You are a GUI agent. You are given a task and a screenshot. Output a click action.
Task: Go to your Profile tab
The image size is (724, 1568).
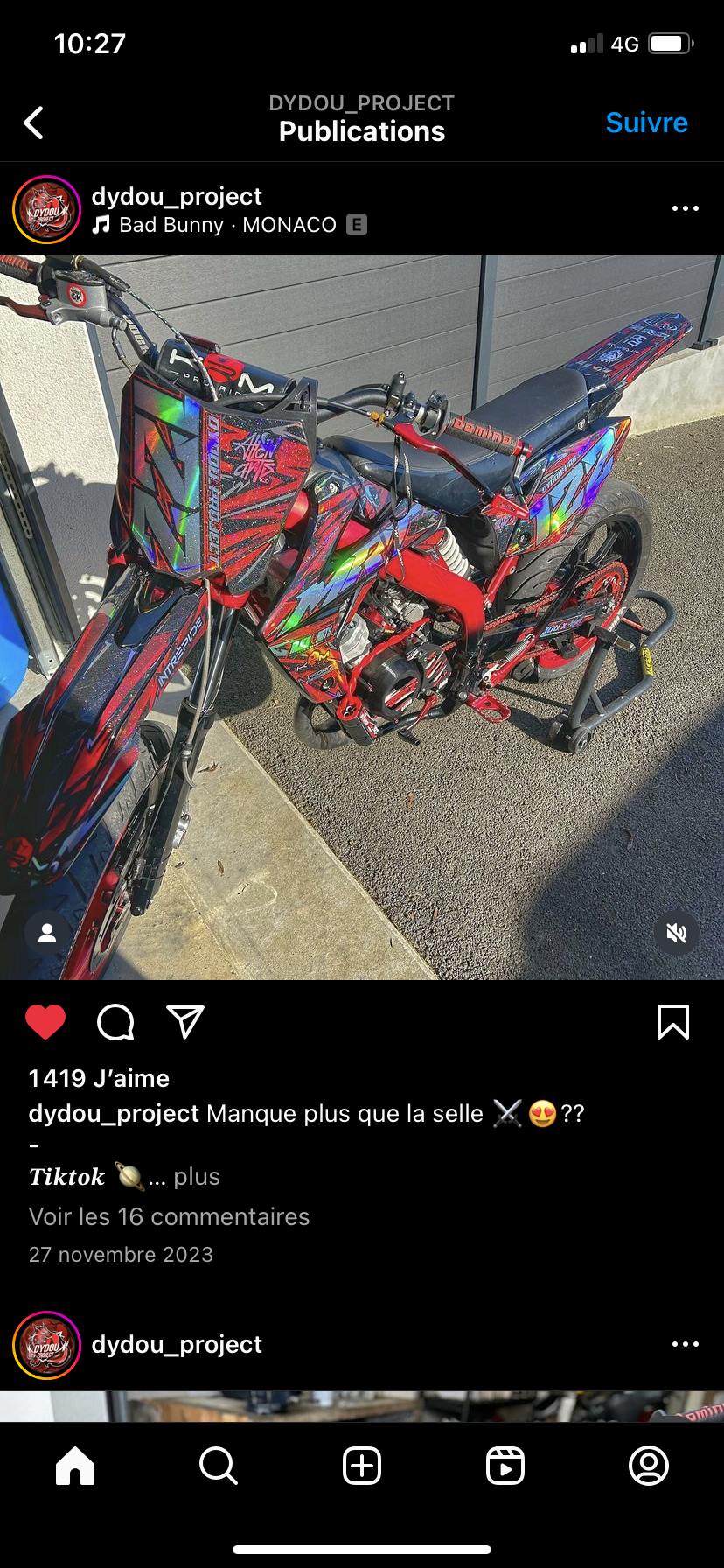click(x=649, y=1466)
